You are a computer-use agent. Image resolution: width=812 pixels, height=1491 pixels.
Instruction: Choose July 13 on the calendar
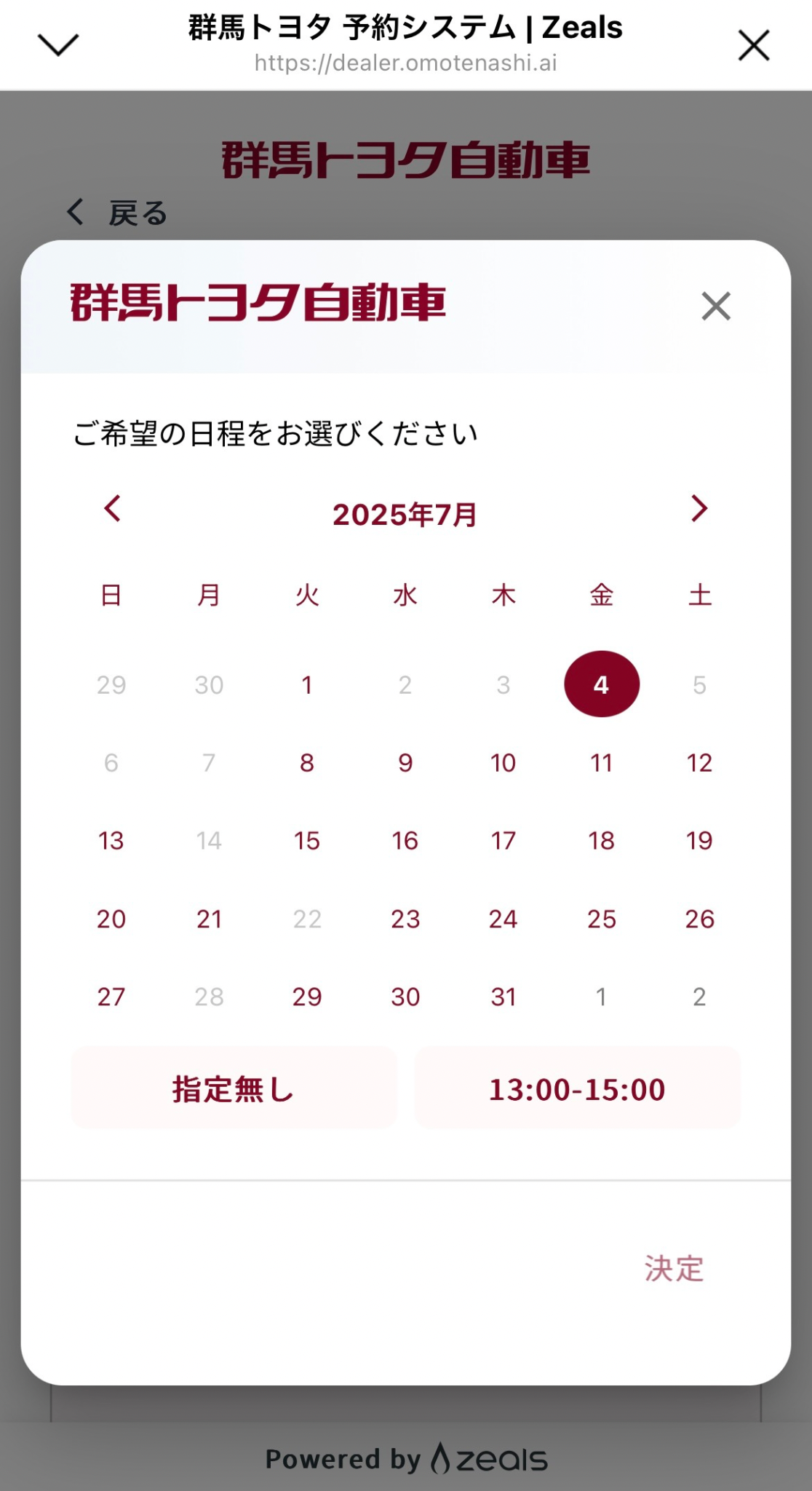pos(111,840)
